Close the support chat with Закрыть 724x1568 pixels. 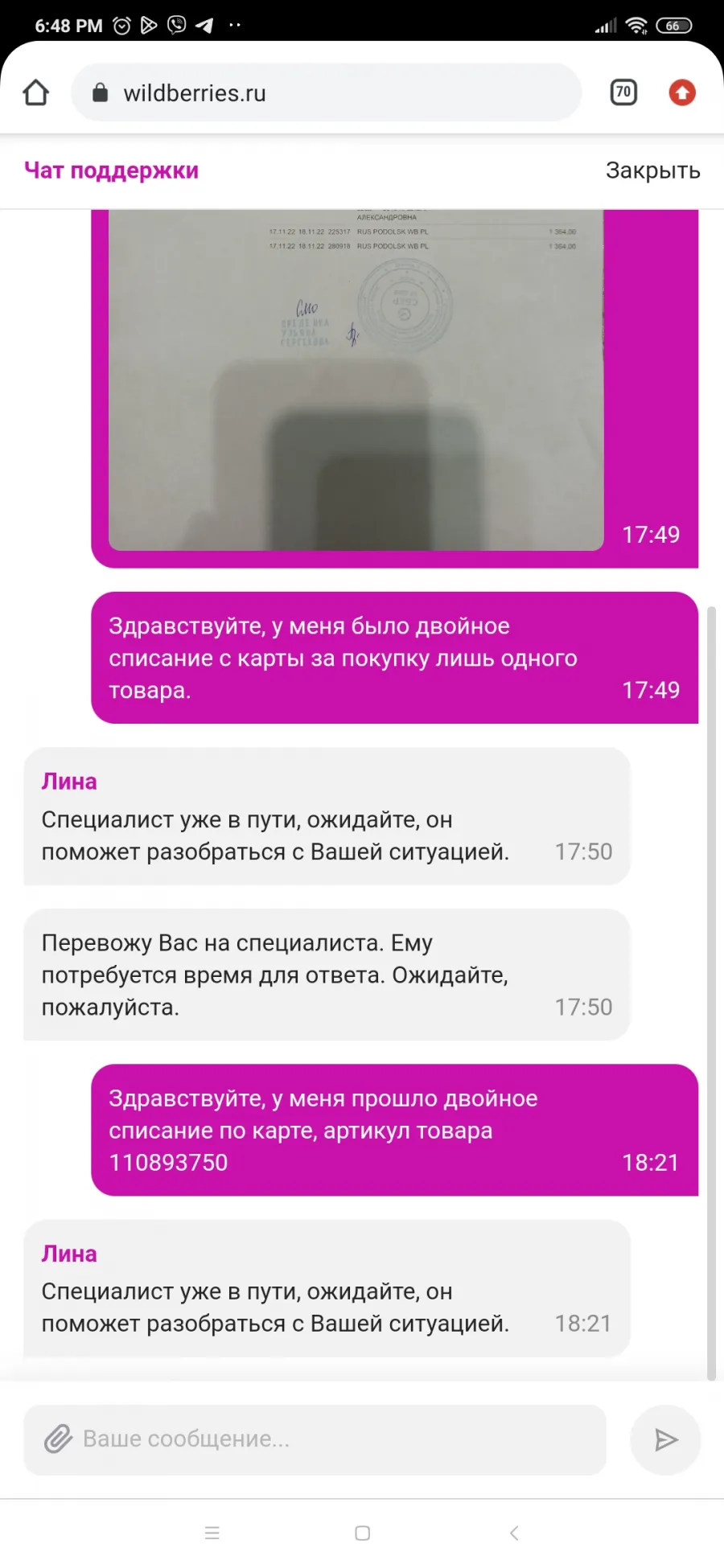[x=652, y=170]
